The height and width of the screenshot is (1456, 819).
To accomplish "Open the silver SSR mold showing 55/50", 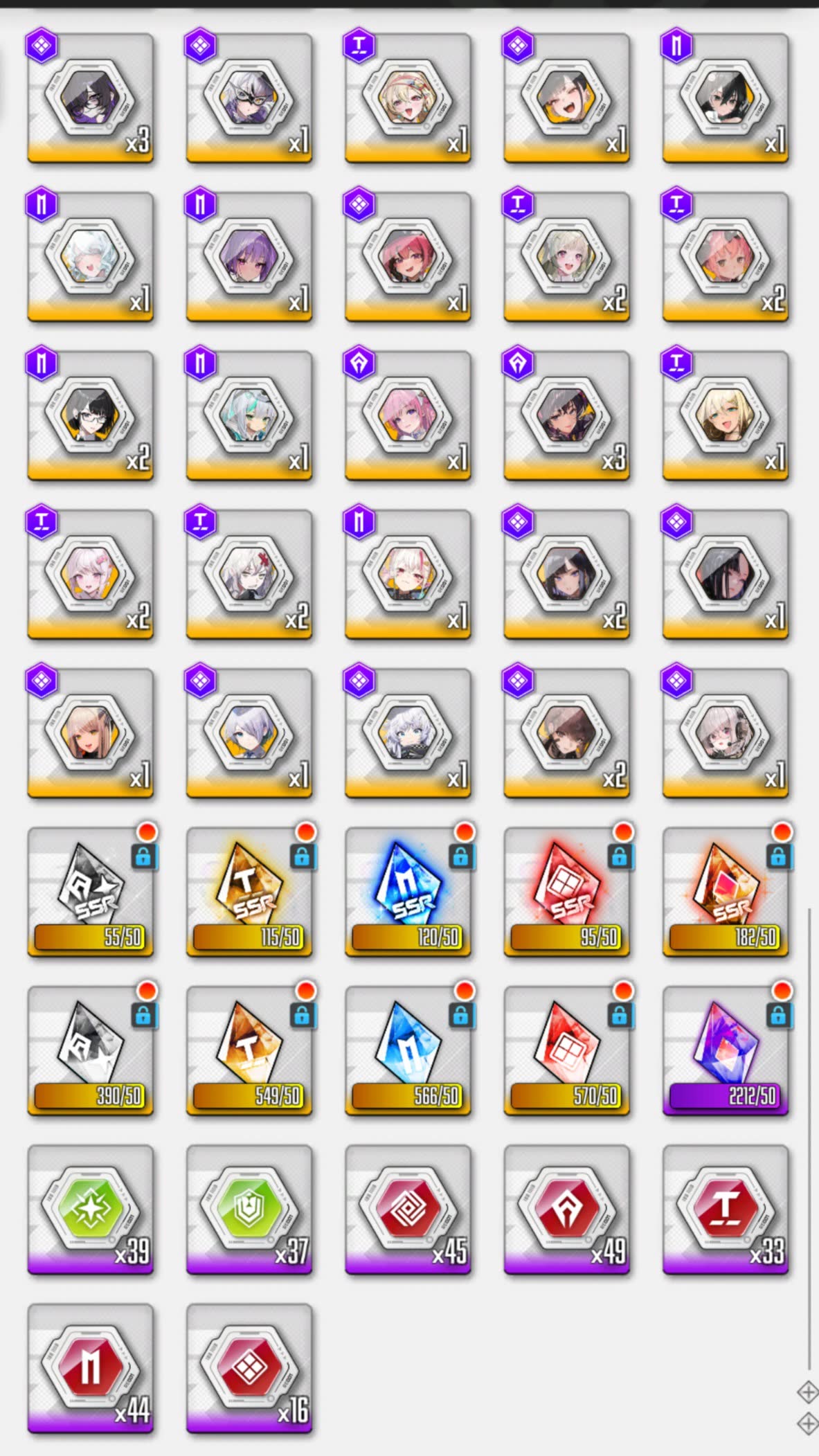I will pos(91,892).
